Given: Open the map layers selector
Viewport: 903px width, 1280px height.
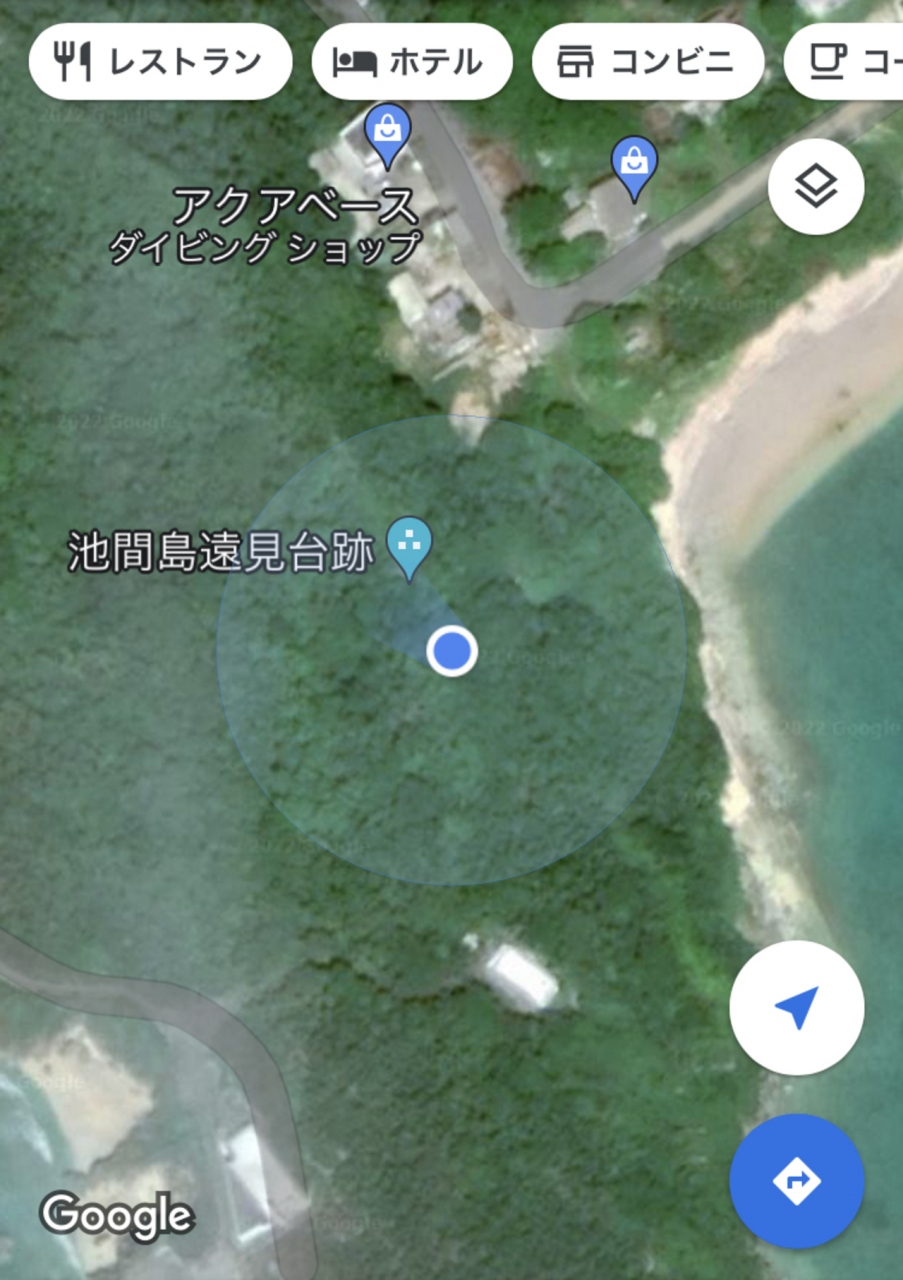Looking at the screenshot, I should (x=816, y=187).
